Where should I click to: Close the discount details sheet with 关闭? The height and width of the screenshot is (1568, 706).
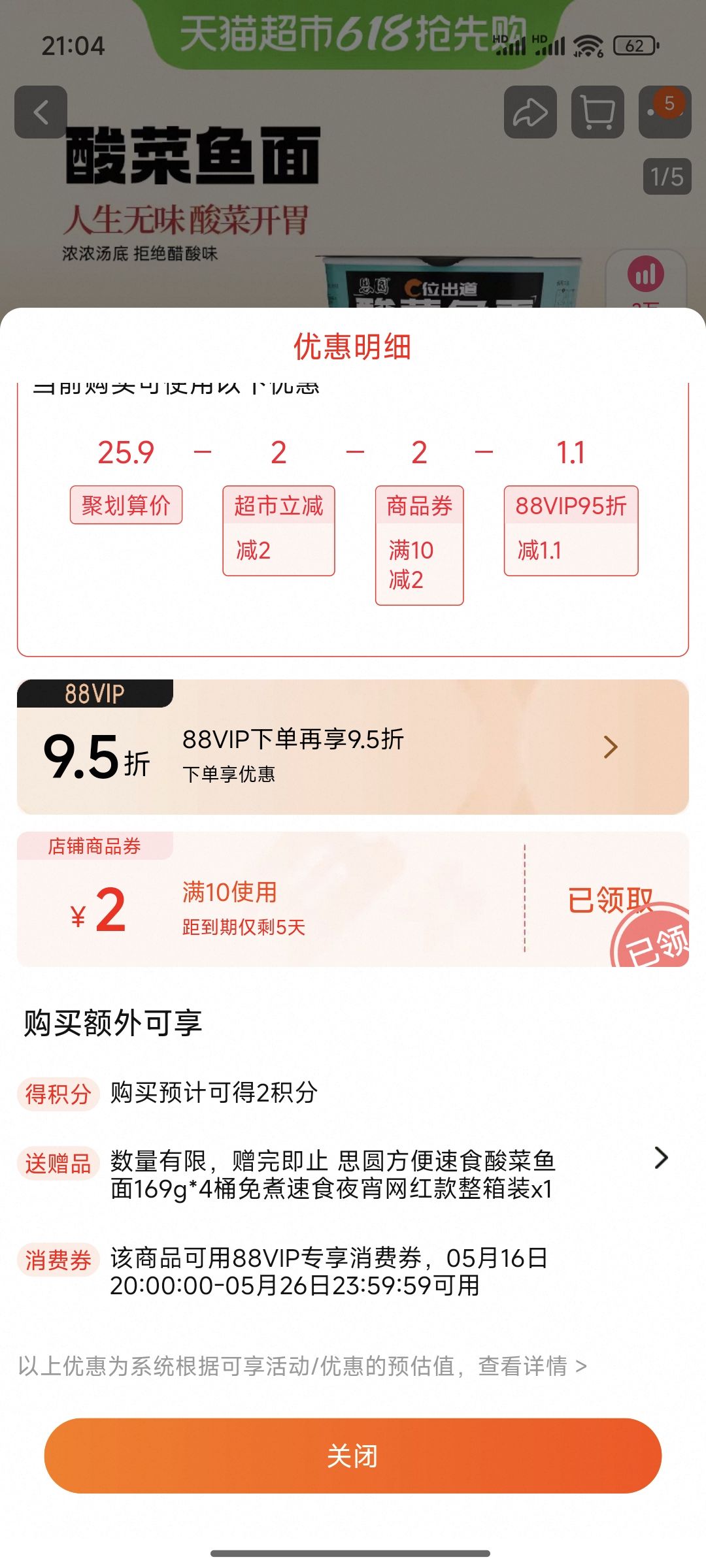click(x=353, y=1456)
